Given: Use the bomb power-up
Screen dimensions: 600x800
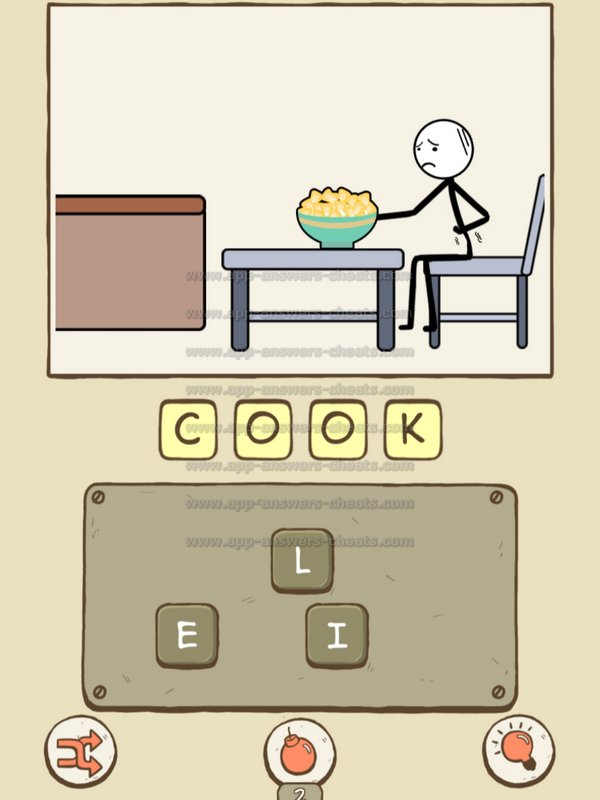Looking at the screenshot, I should click(x=299, y=752).
